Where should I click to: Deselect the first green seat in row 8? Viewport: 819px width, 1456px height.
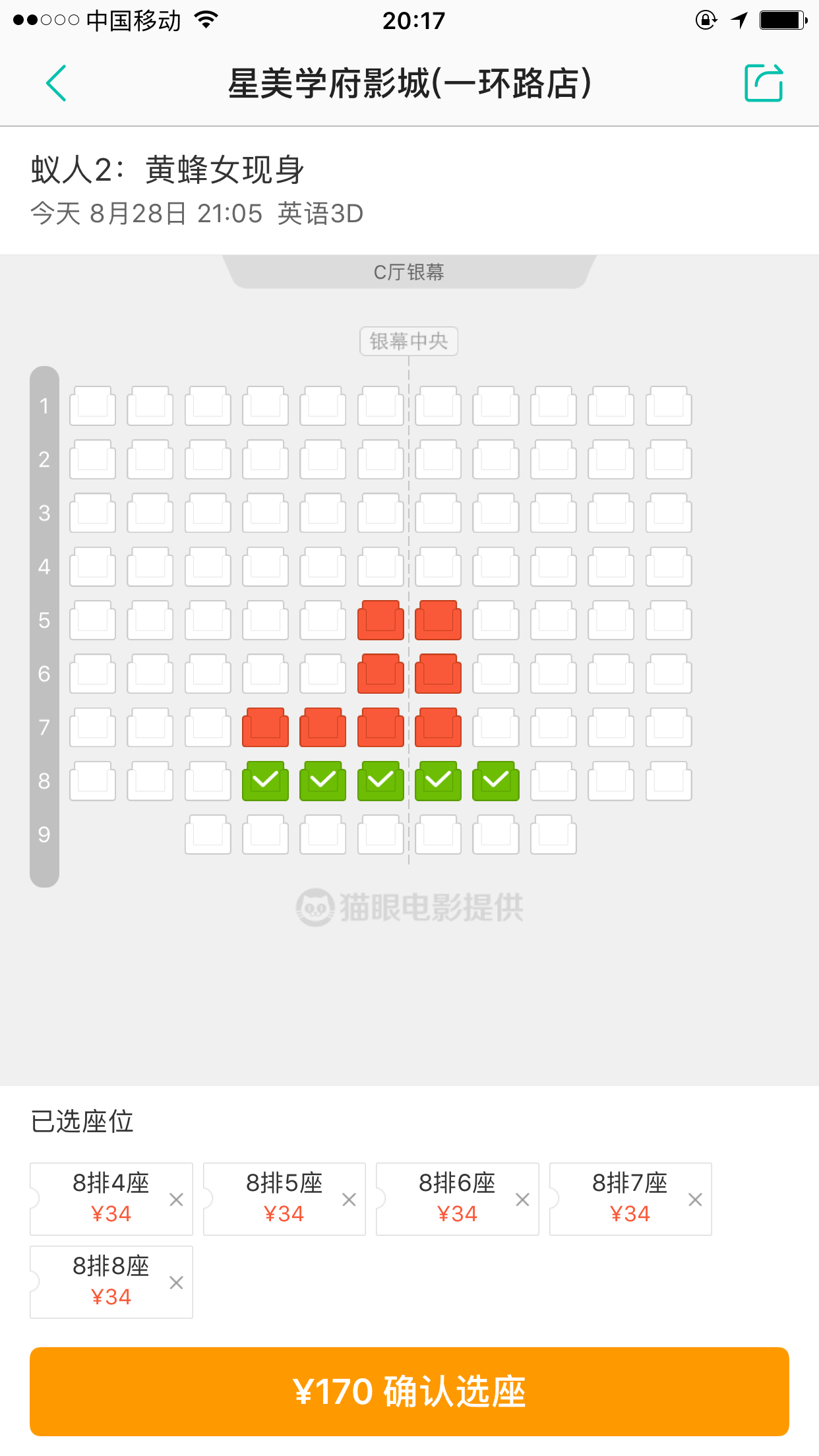265,781
